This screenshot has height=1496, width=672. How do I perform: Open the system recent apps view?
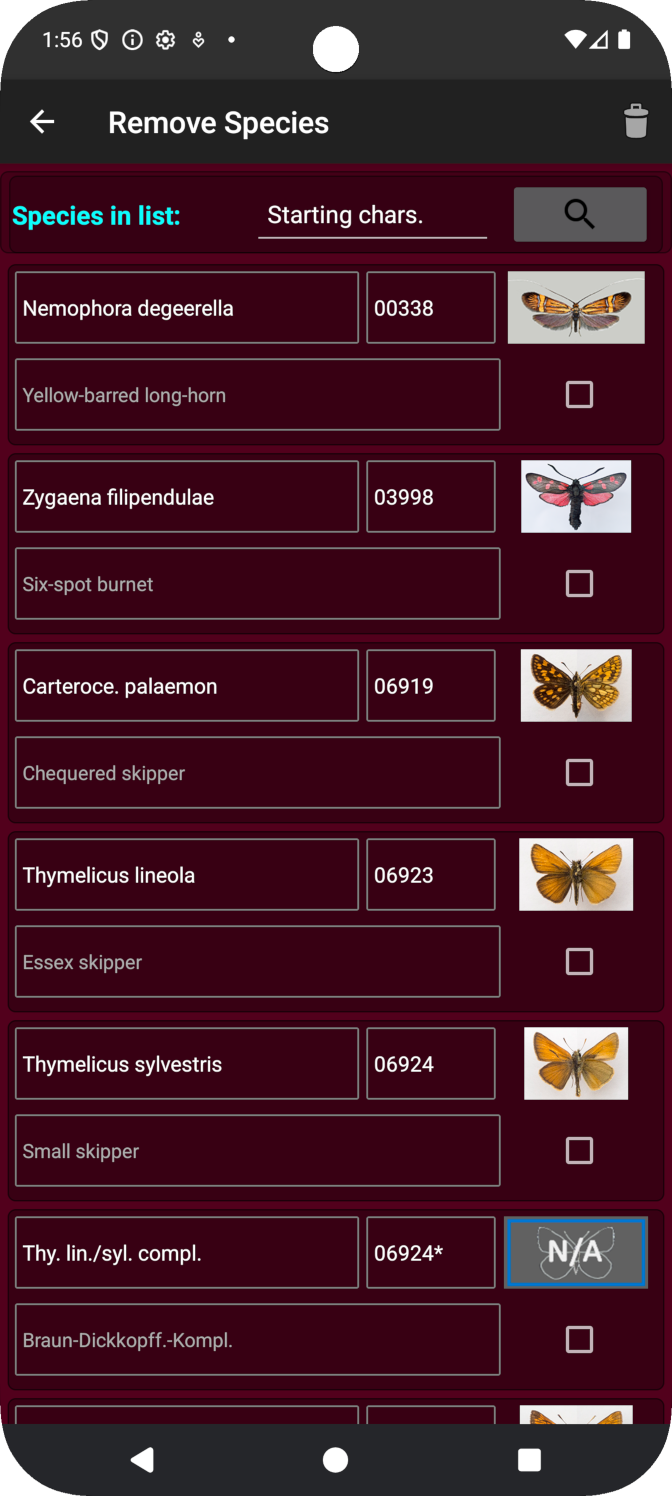(x=529, y=1460)
